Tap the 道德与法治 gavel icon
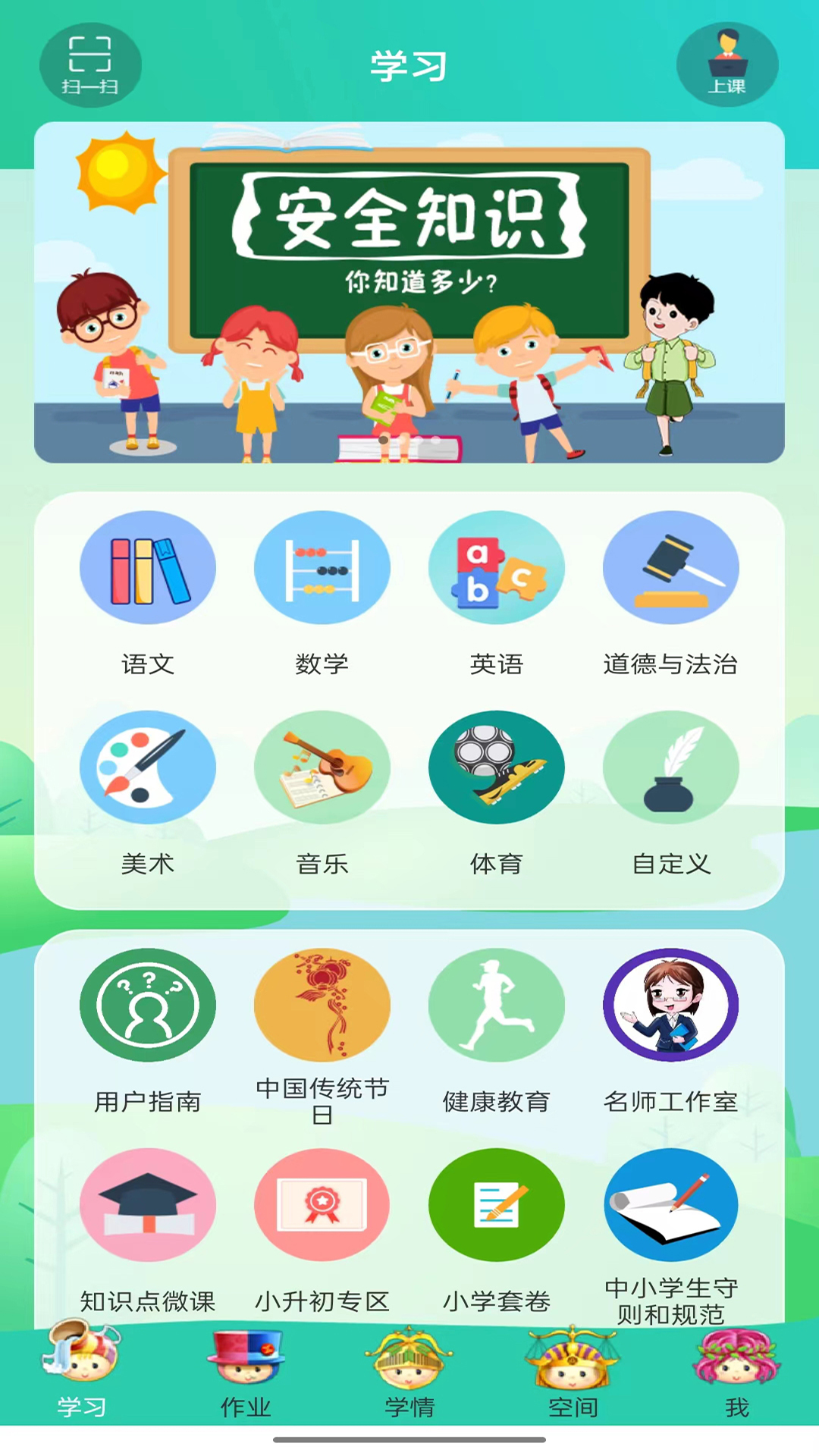Image resolution: width=819 pixels, height=1456 pixels. 671,569
